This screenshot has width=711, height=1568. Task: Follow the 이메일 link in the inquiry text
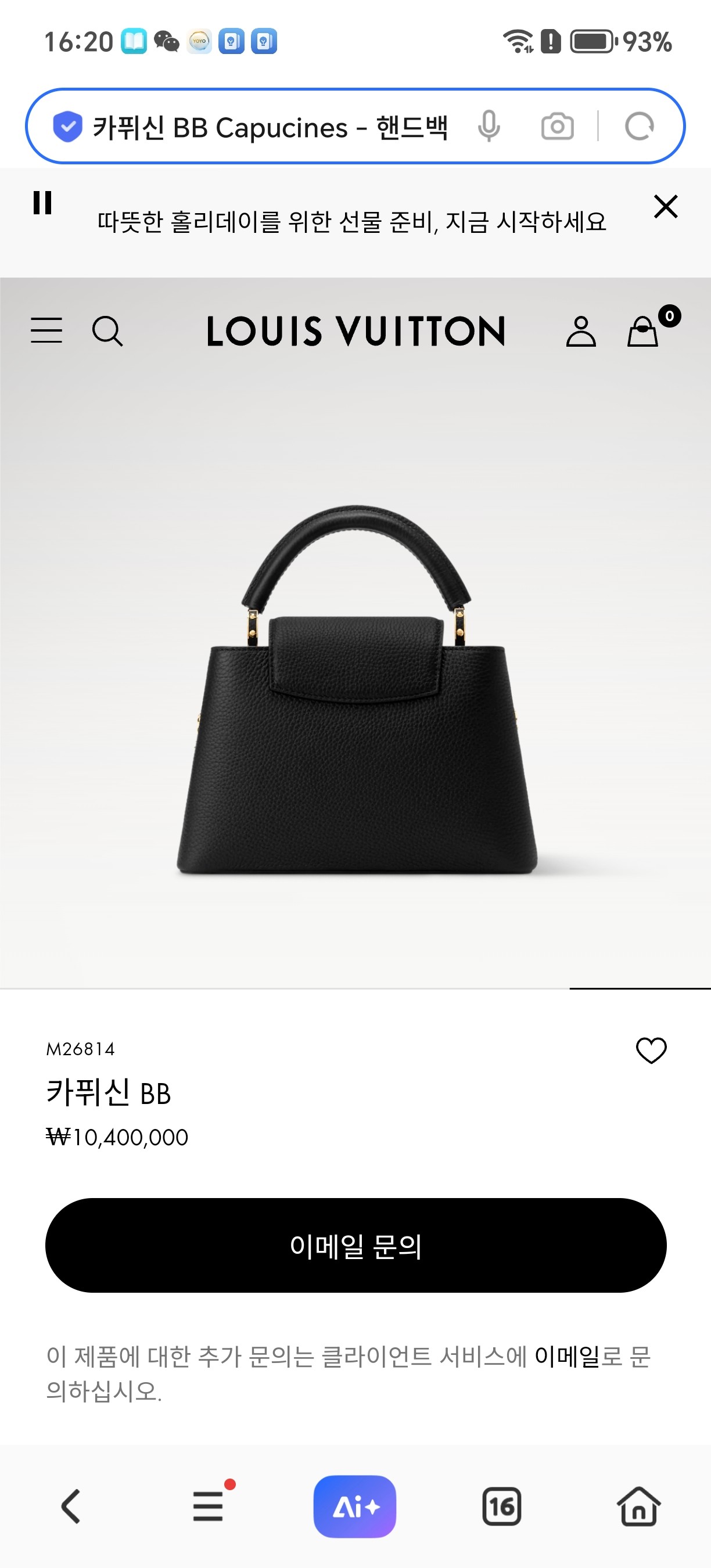pos(567,1356)
